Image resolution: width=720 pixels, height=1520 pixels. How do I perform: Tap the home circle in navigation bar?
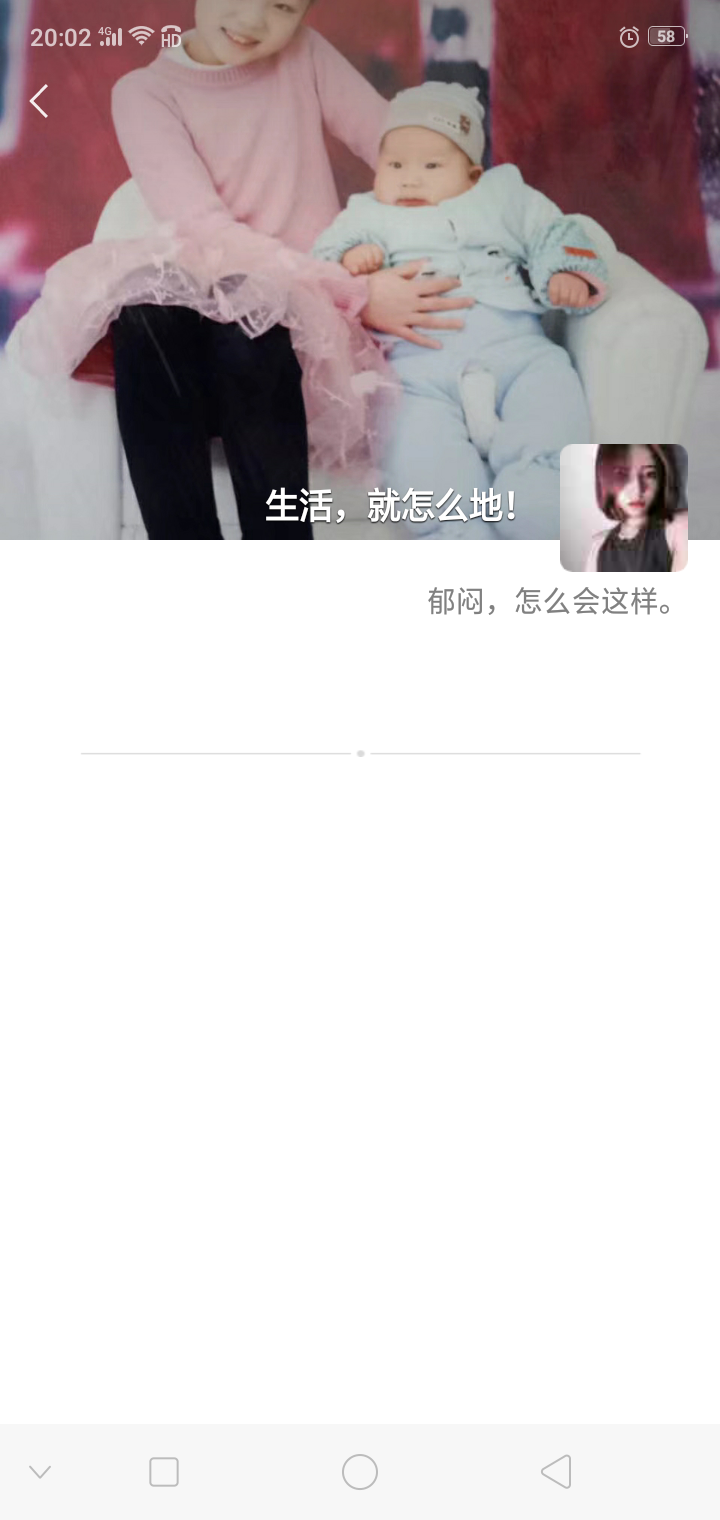360,1472
